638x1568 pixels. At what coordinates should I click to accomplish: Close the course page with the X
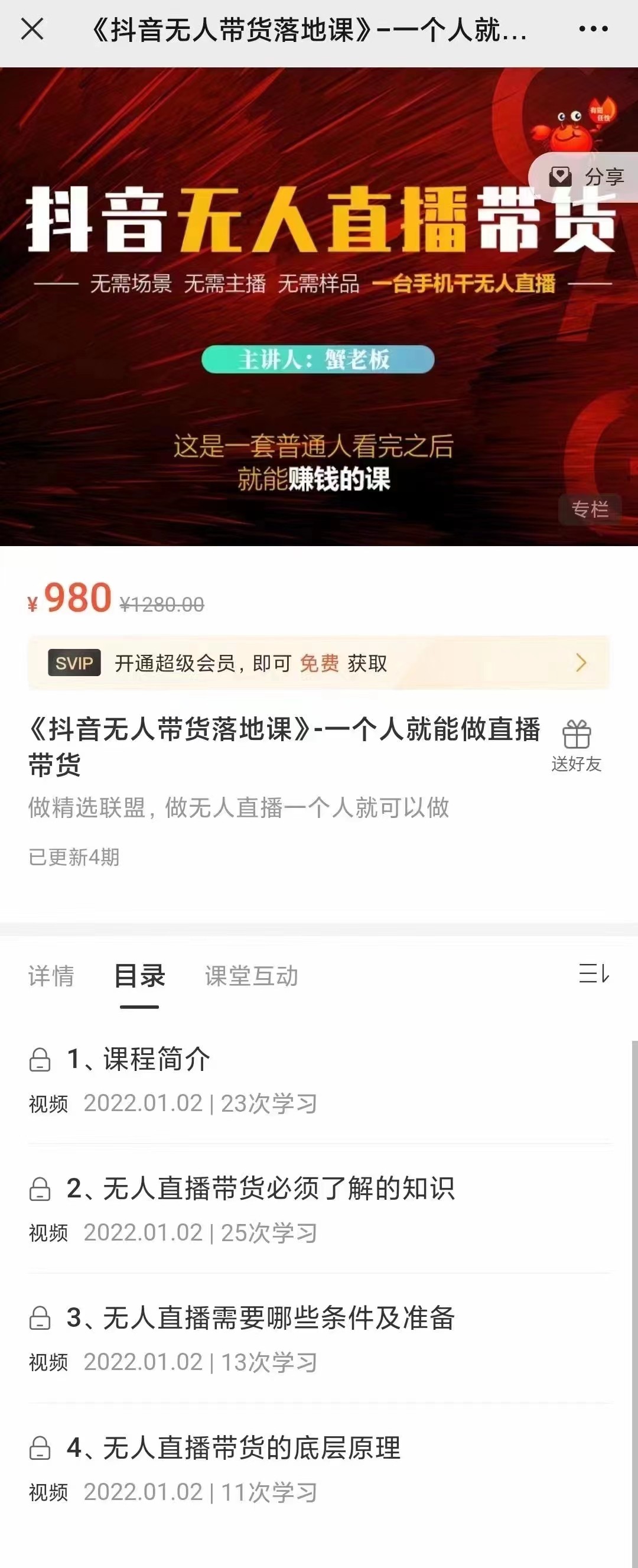(32, 28)
